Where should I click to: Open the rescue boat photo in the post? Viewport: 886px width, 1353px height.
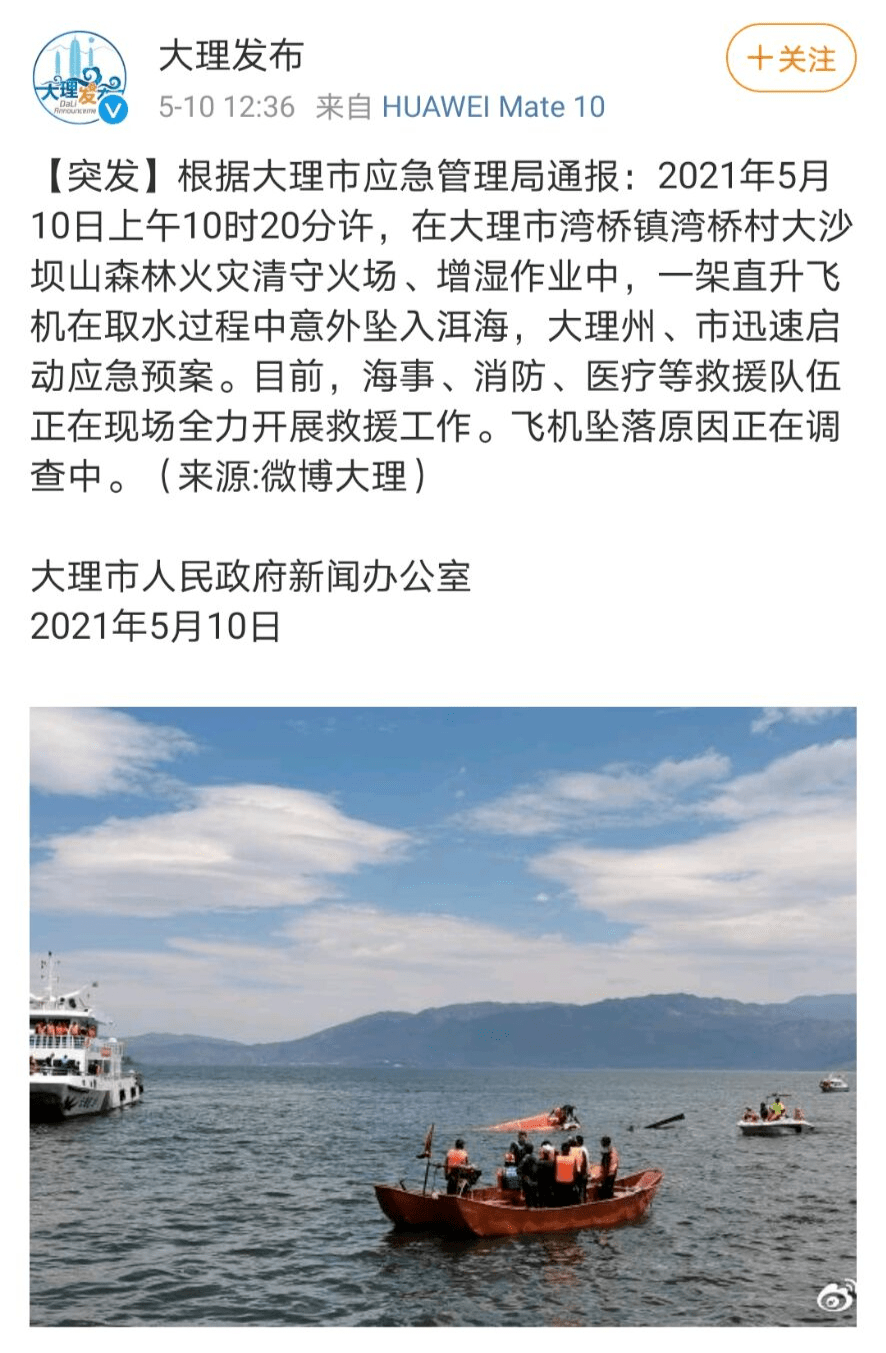click(443, 1015)
